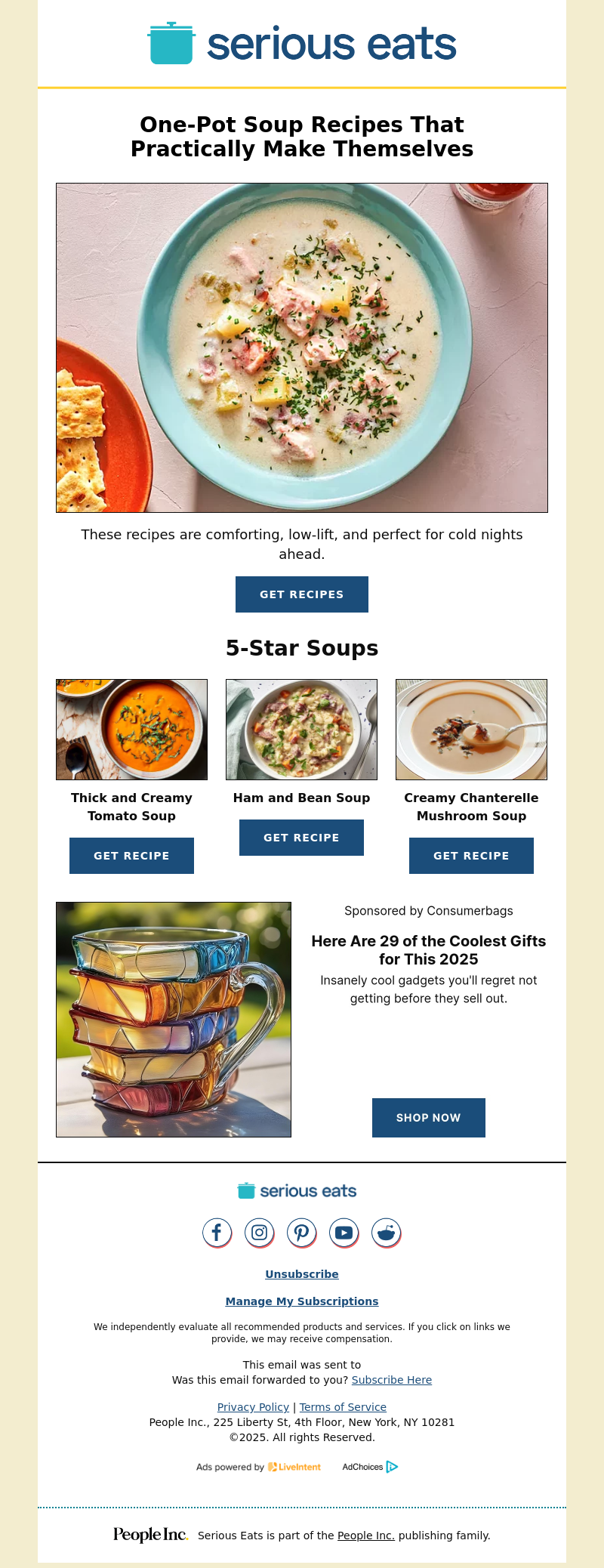The width and height of the screenshot is (604, 1568).
Task: Open the People Inc. link
Action: [366, 1536]
